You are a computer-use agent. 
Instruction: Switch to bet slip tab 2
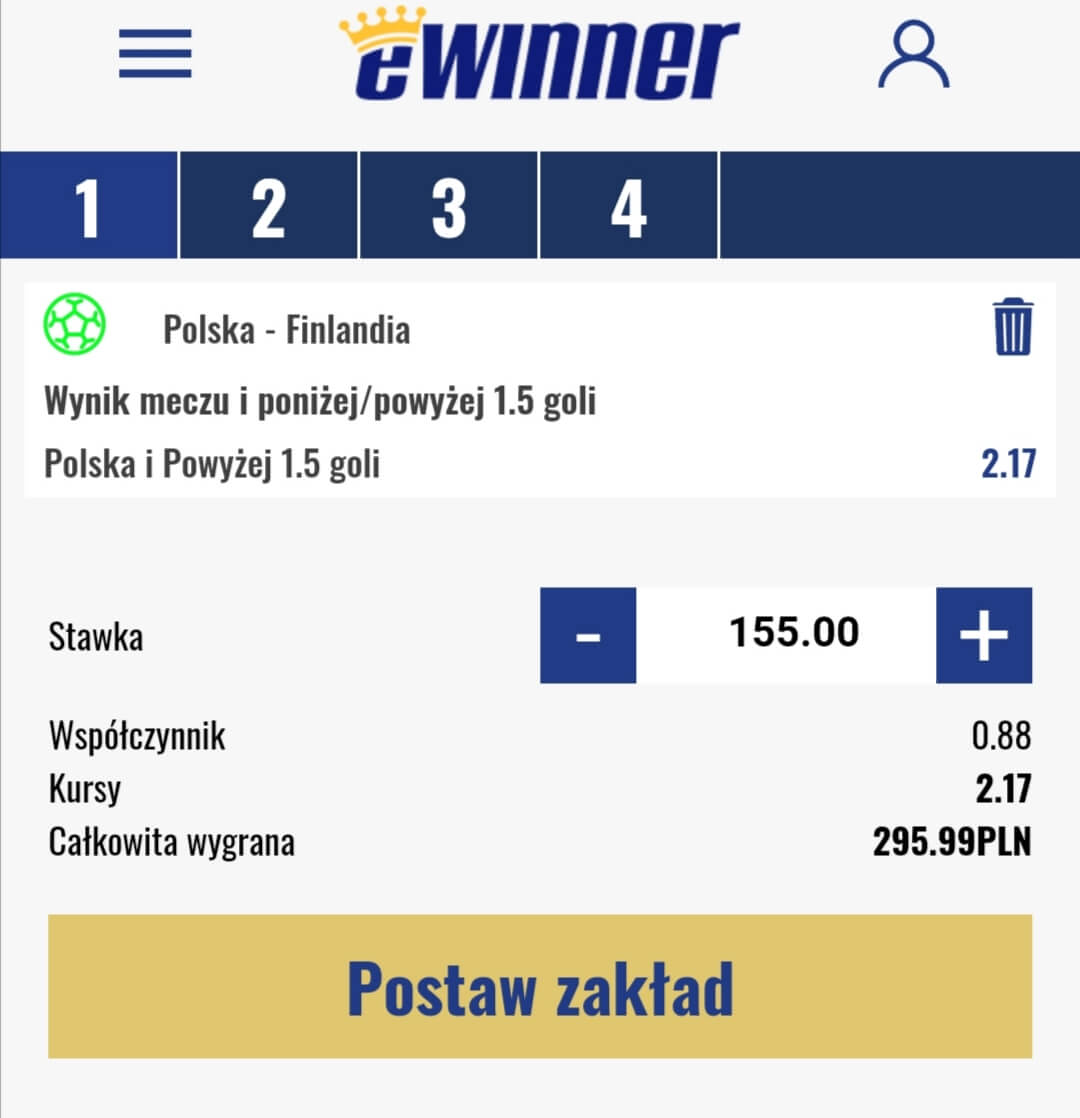pos(268,206)
